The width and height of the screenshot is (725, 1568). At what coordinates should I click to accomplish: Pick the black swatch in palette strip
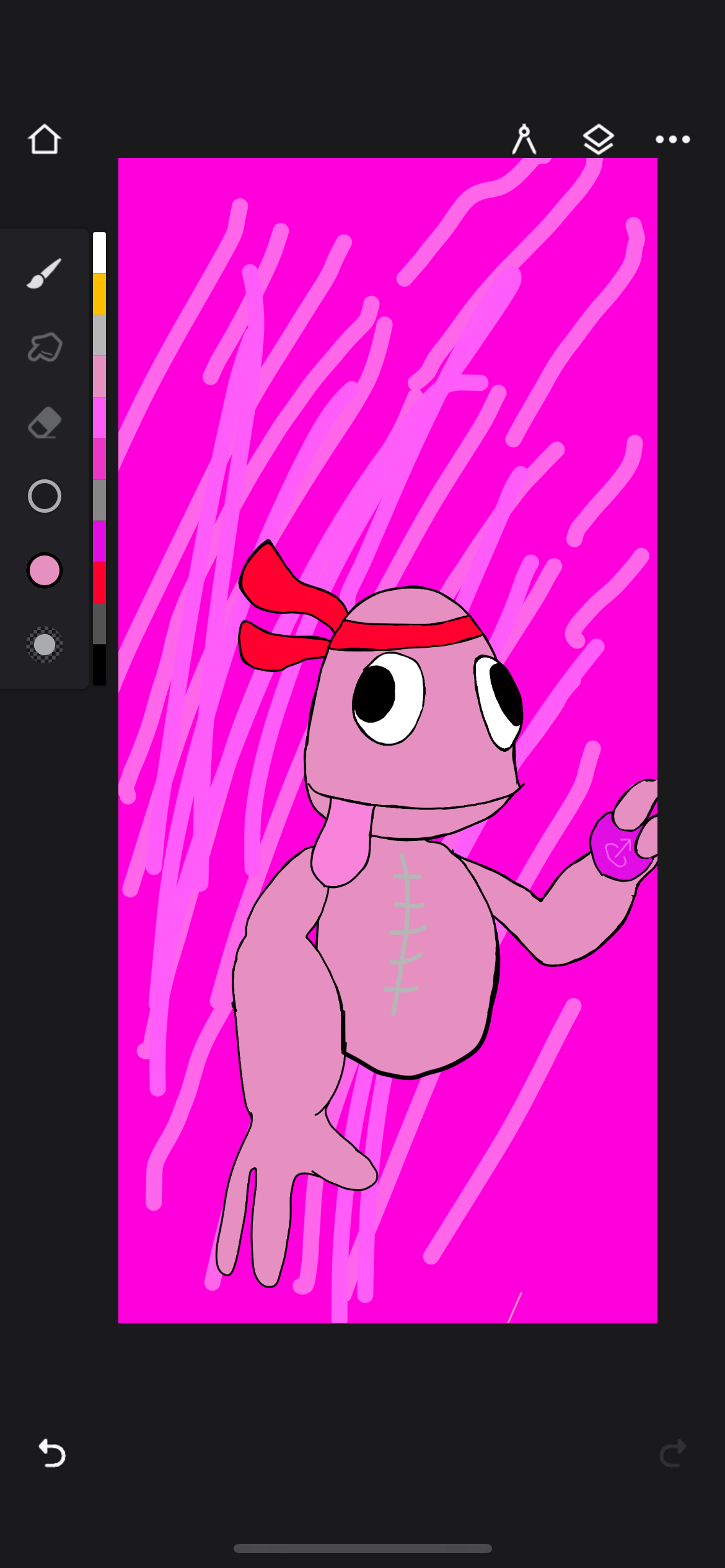(99, 664)
